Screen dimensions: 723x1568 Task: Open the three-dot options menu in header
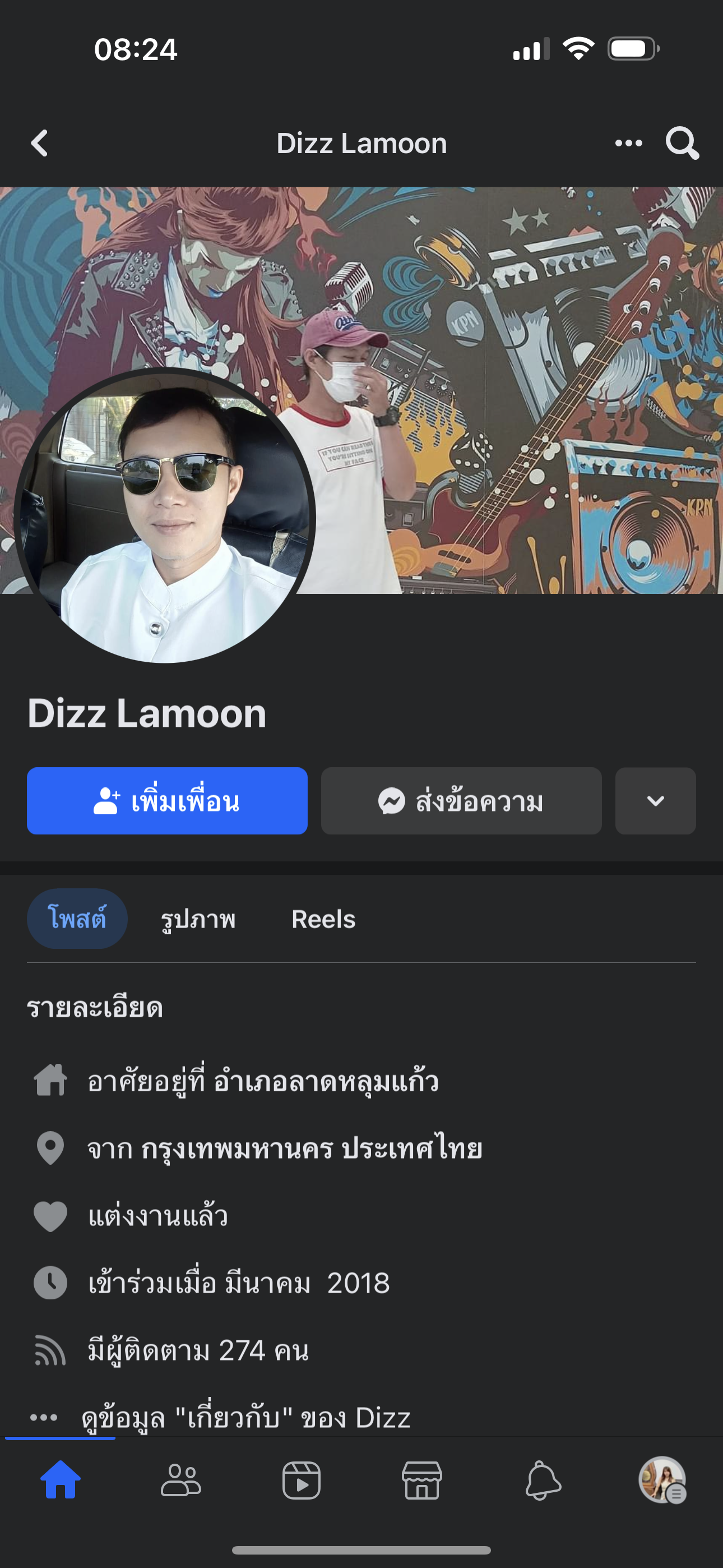628,144
